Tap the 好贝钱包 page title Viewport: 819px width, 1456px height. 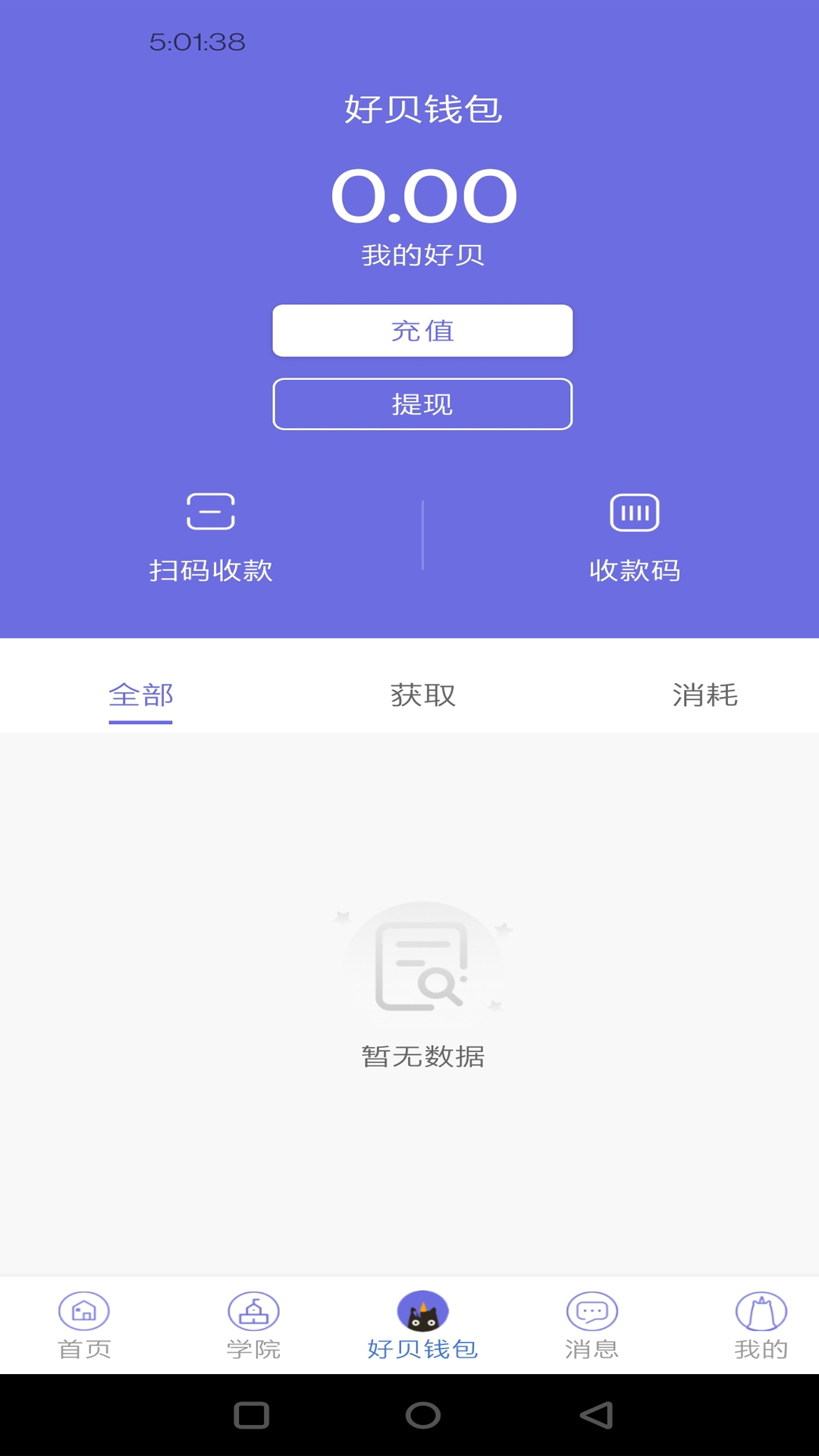point(423,109)
